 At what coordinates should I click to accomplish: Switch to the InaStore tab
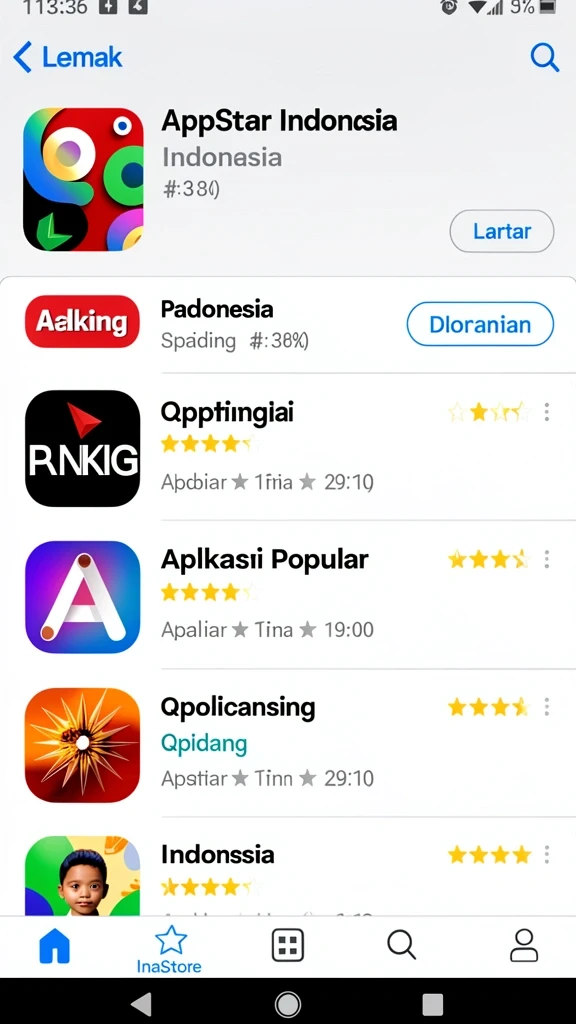(x=169, y=949)
